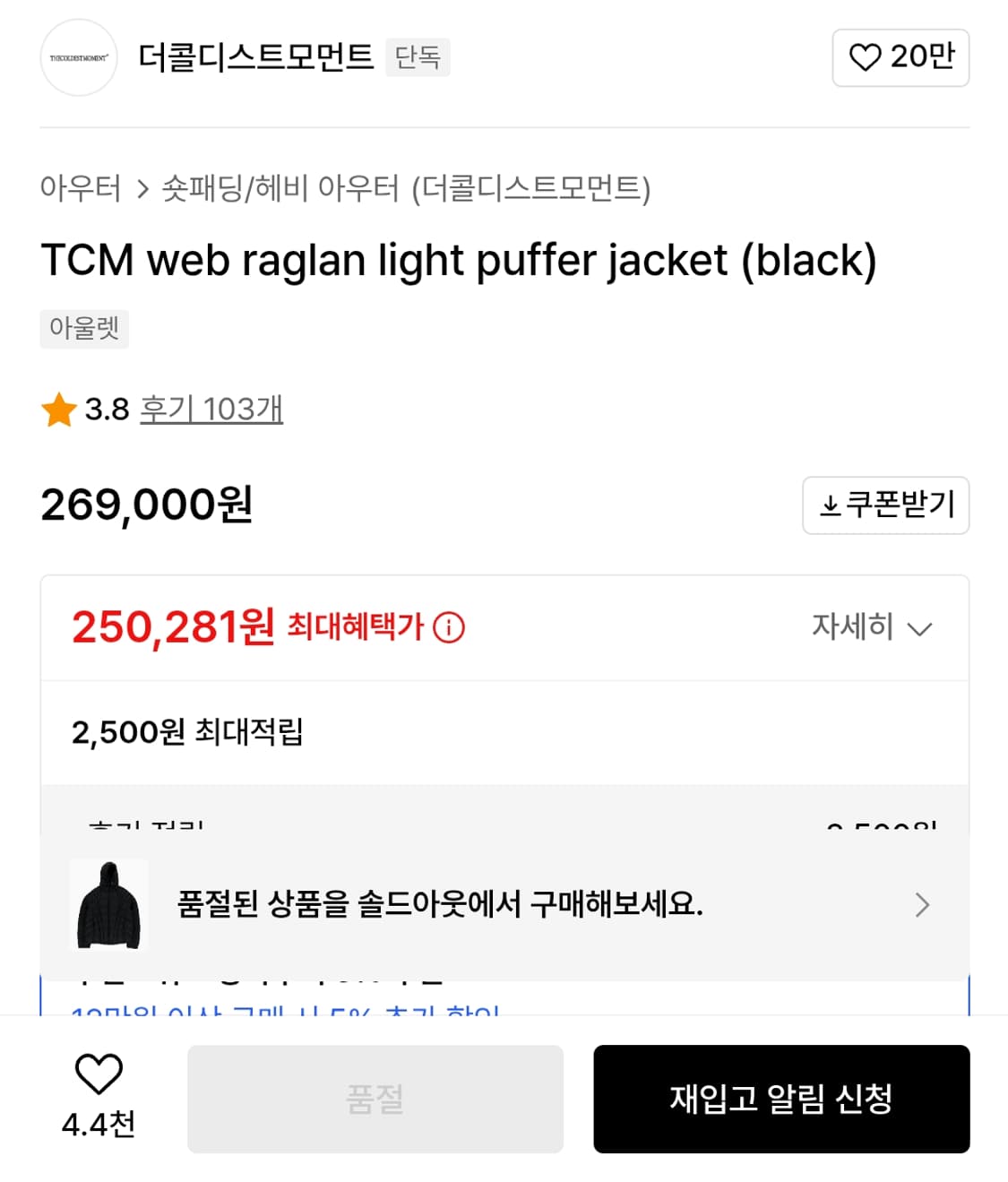Expand the 2,500원 최대적립 section

(x=189, y=732)
